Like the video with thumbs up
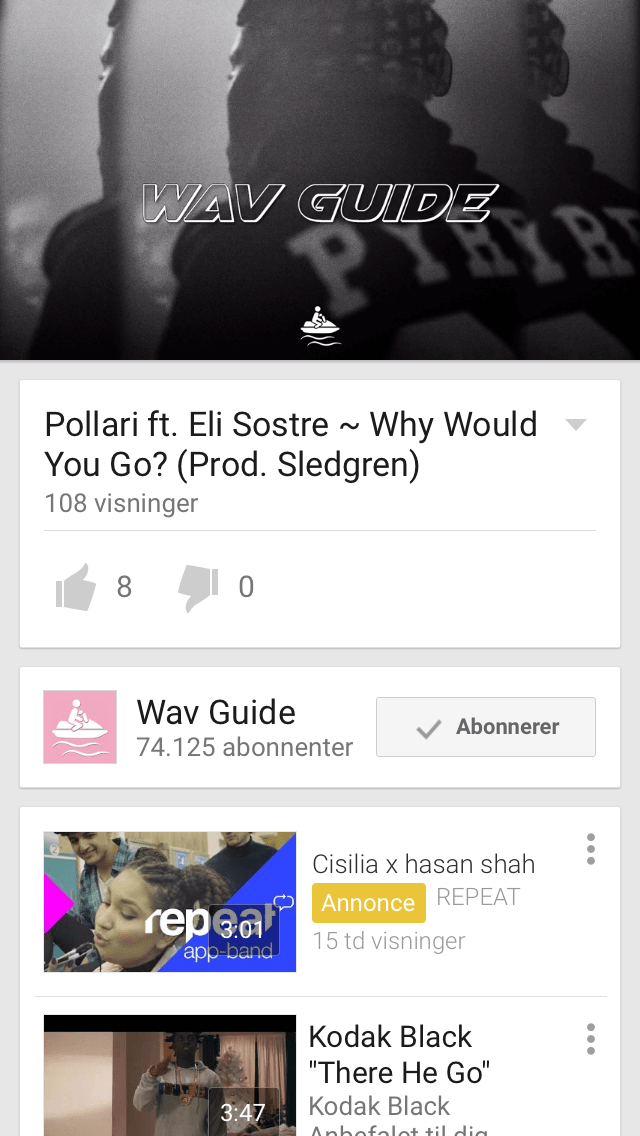640x1136 pixels. [x=77, y=587]
